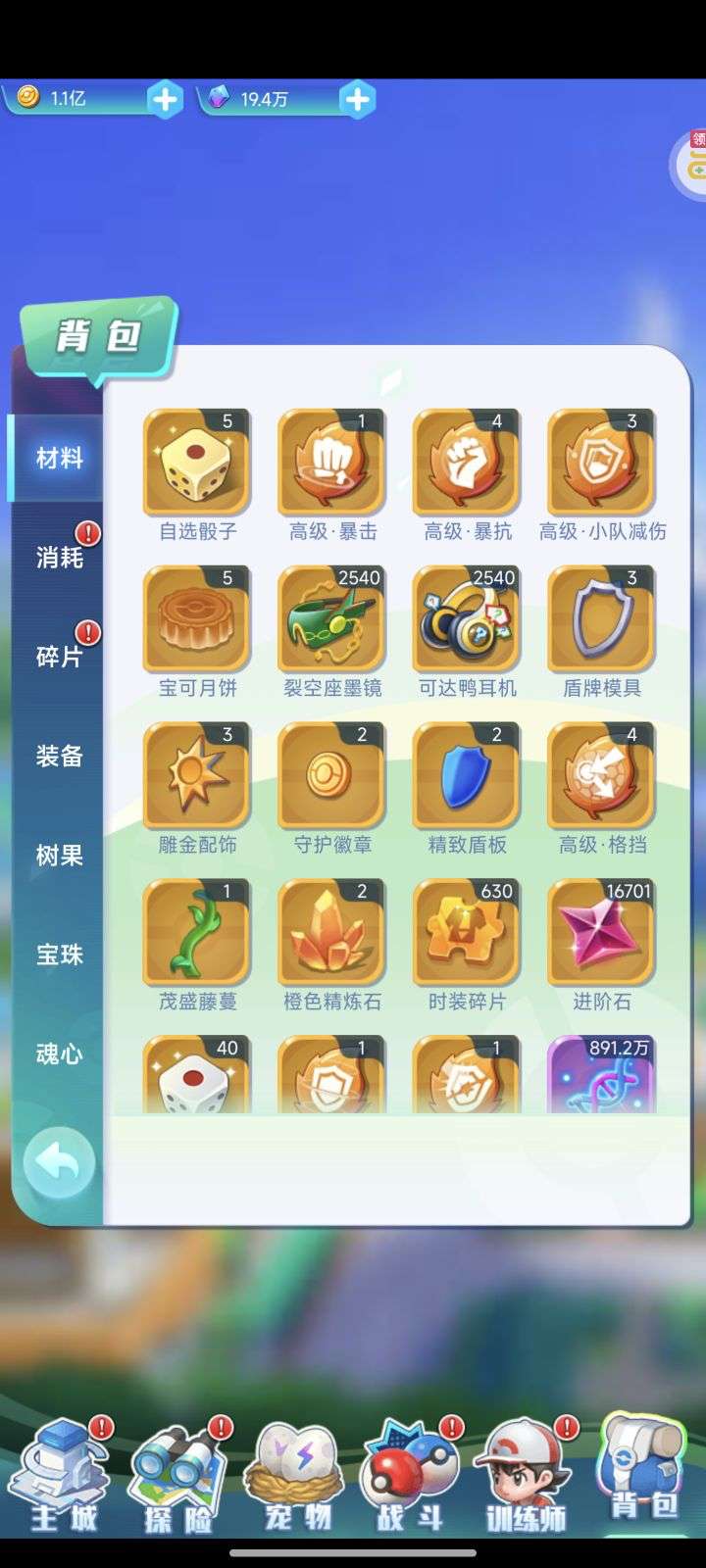Open the 碎片 category tab
The image size is (706, 1568).
tap(59, 656)
